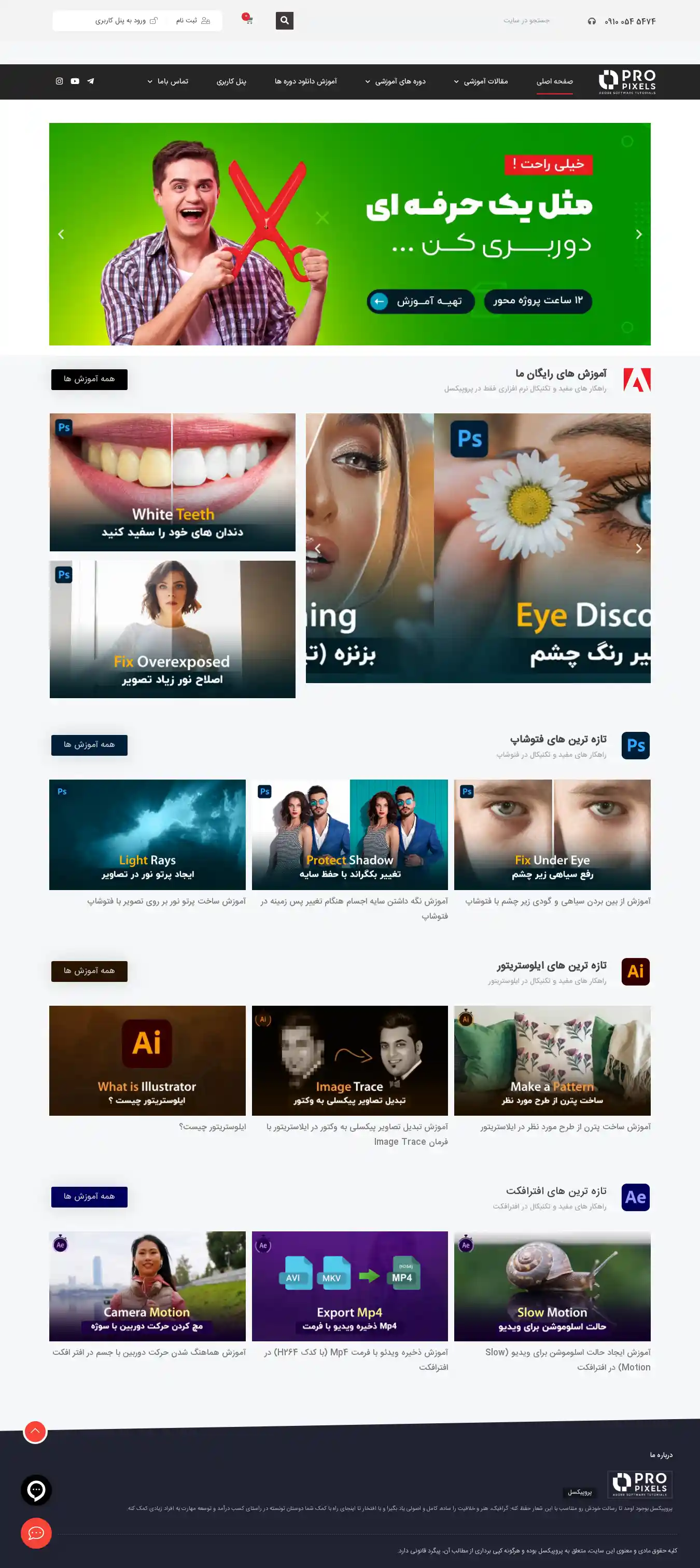Tap the ثبت نام register link
Image resolution: width=700 pixels, height=1568 pixels.
192,21
